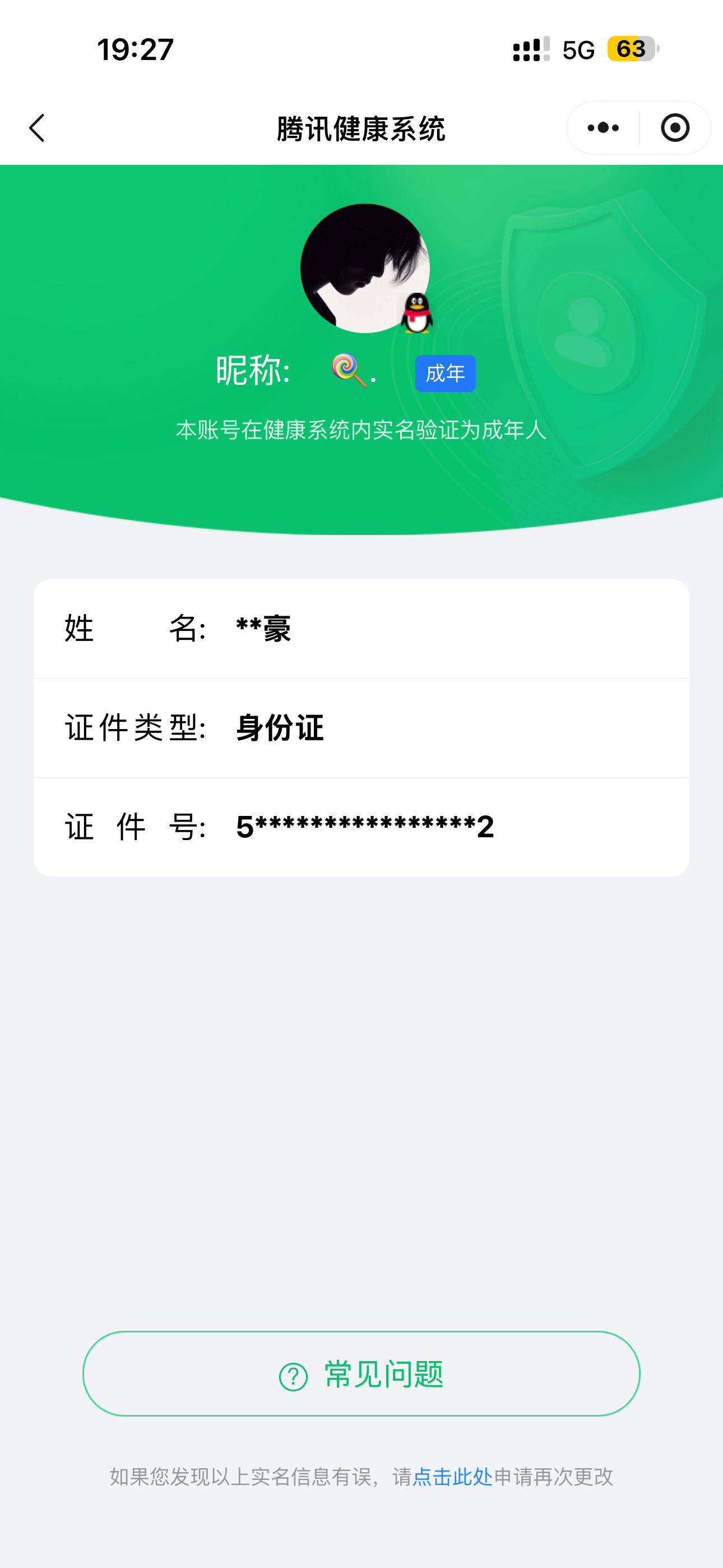Image resolution: width=723 pixels, height=1568 pixels.
Task: Tap the back arrow to exit
Action: 36,127
